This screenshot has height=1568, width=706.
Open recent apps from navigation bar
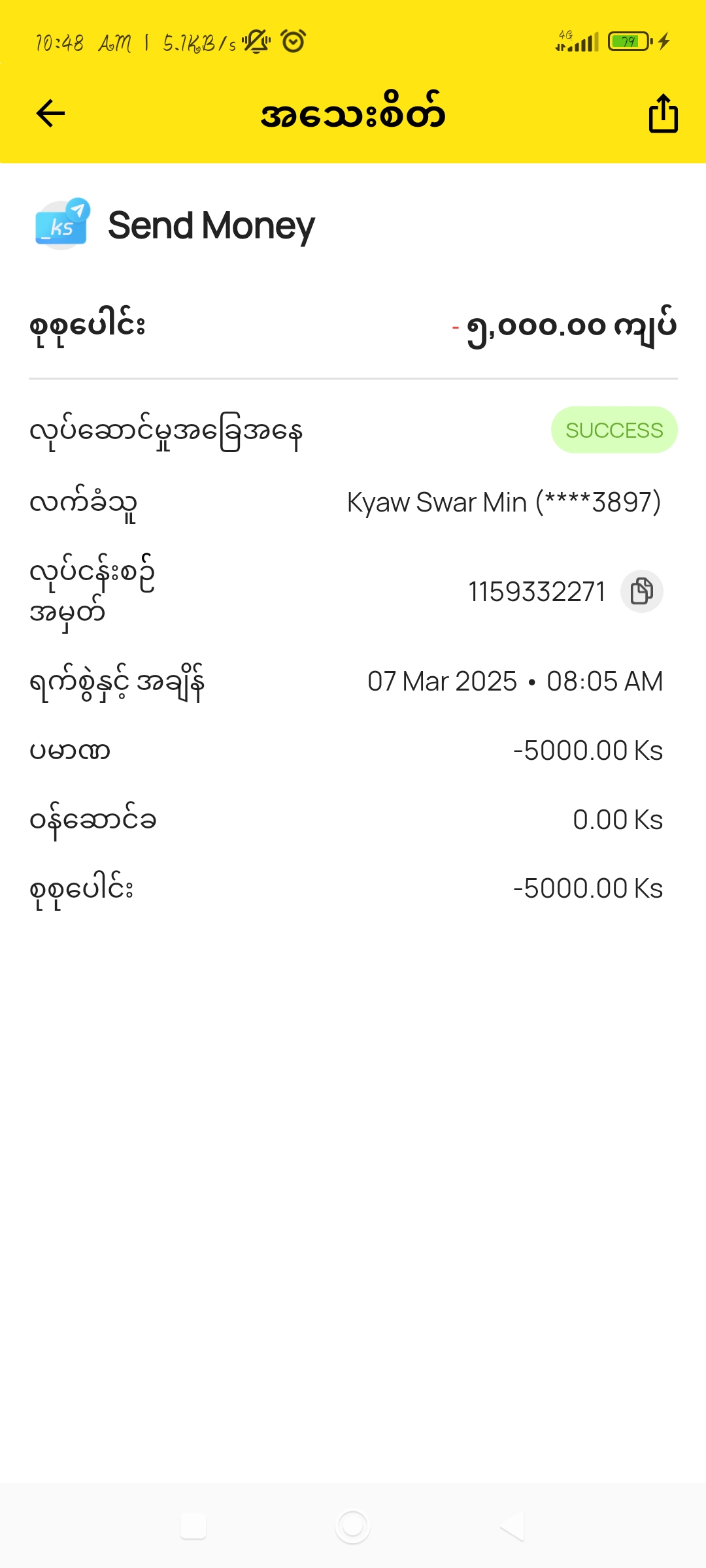(x=193, y=1527)
